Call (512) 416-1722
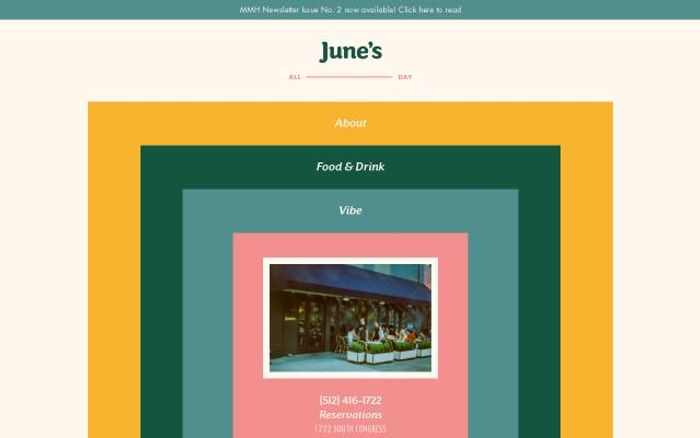 [350, 400]
